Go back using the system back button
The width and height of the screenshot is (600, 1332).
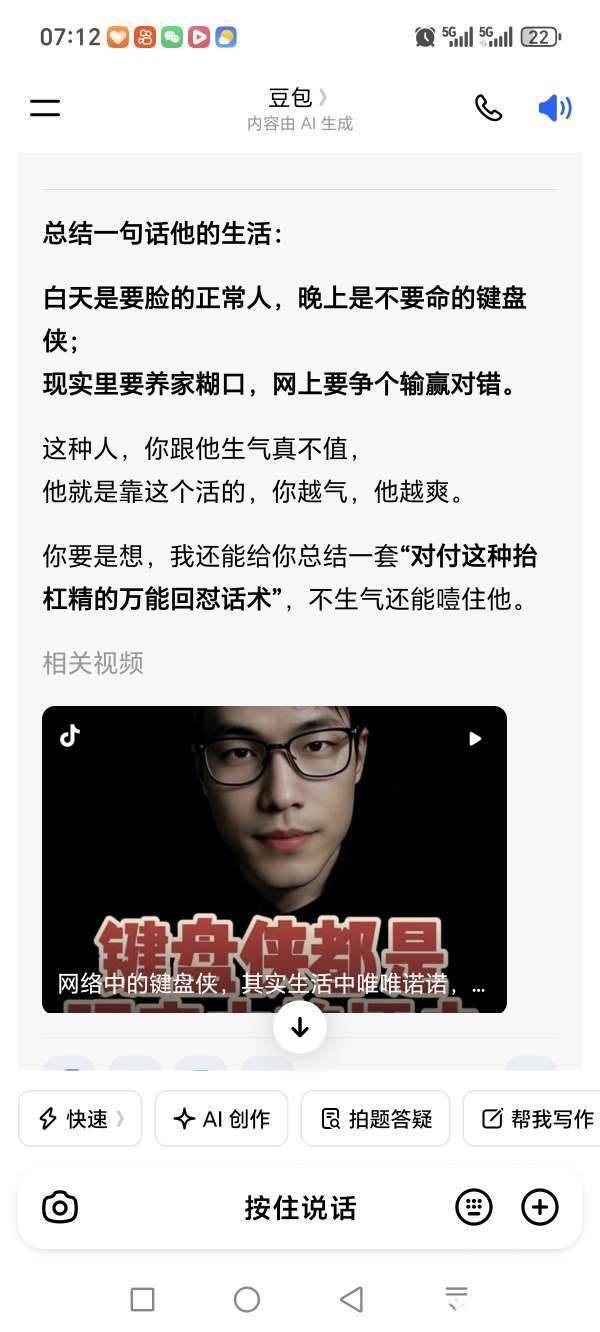coord(351,1299)
